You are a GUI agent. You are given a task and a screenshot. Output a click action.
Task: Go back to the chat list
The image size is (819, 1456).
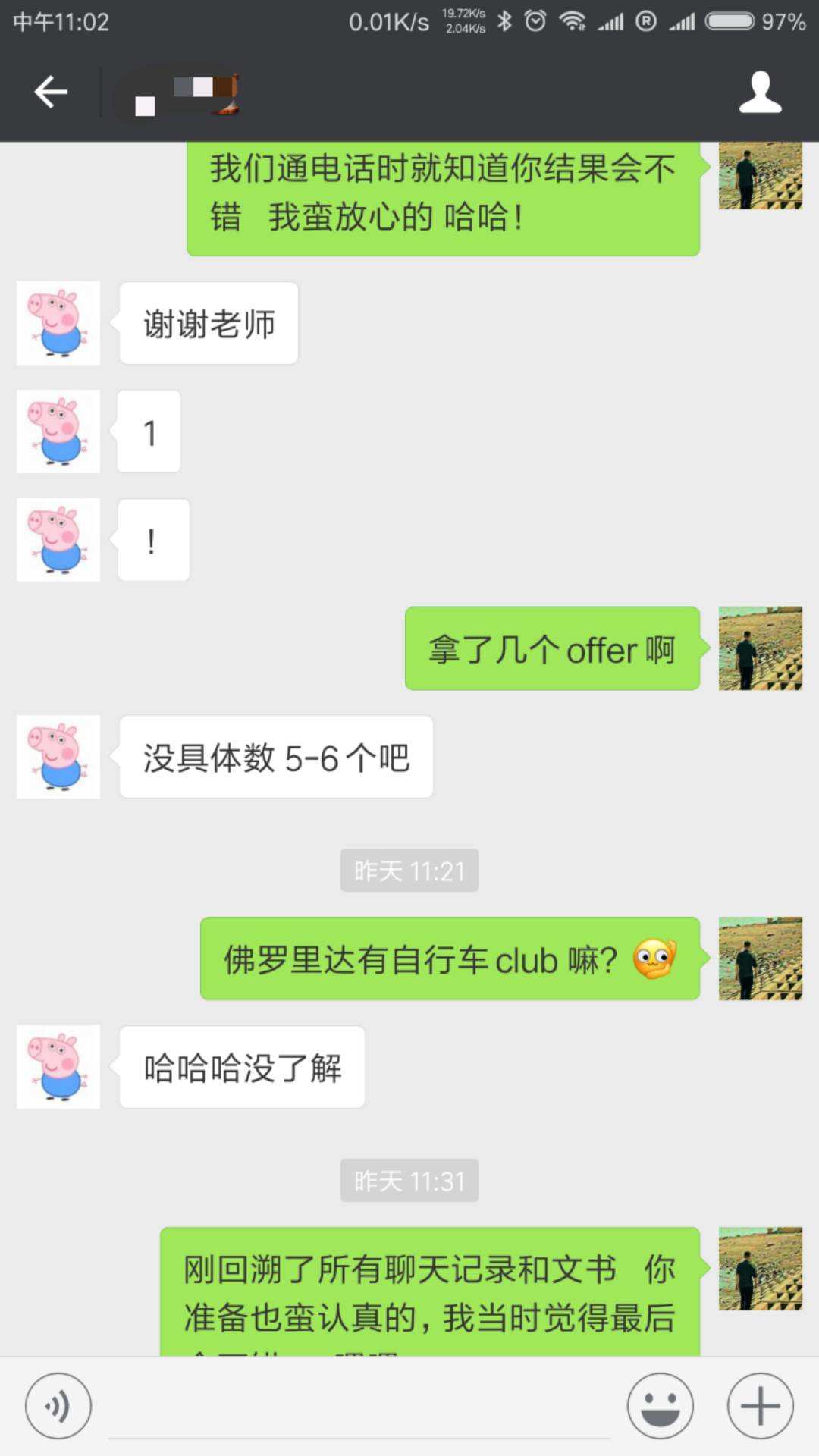point(51,93)
